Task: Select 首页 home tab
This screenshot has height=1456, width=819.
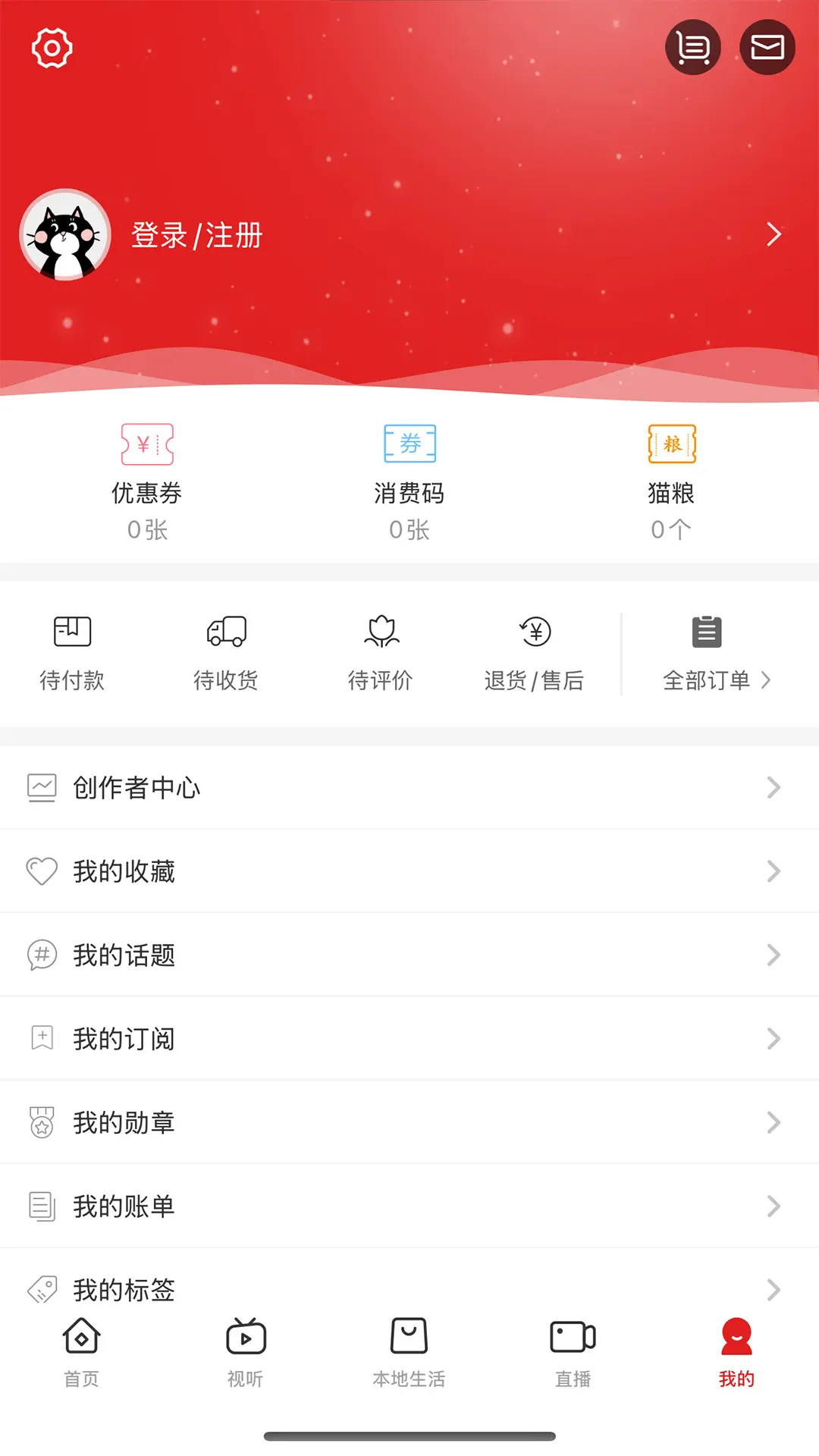Action: tap(80, 1350)
